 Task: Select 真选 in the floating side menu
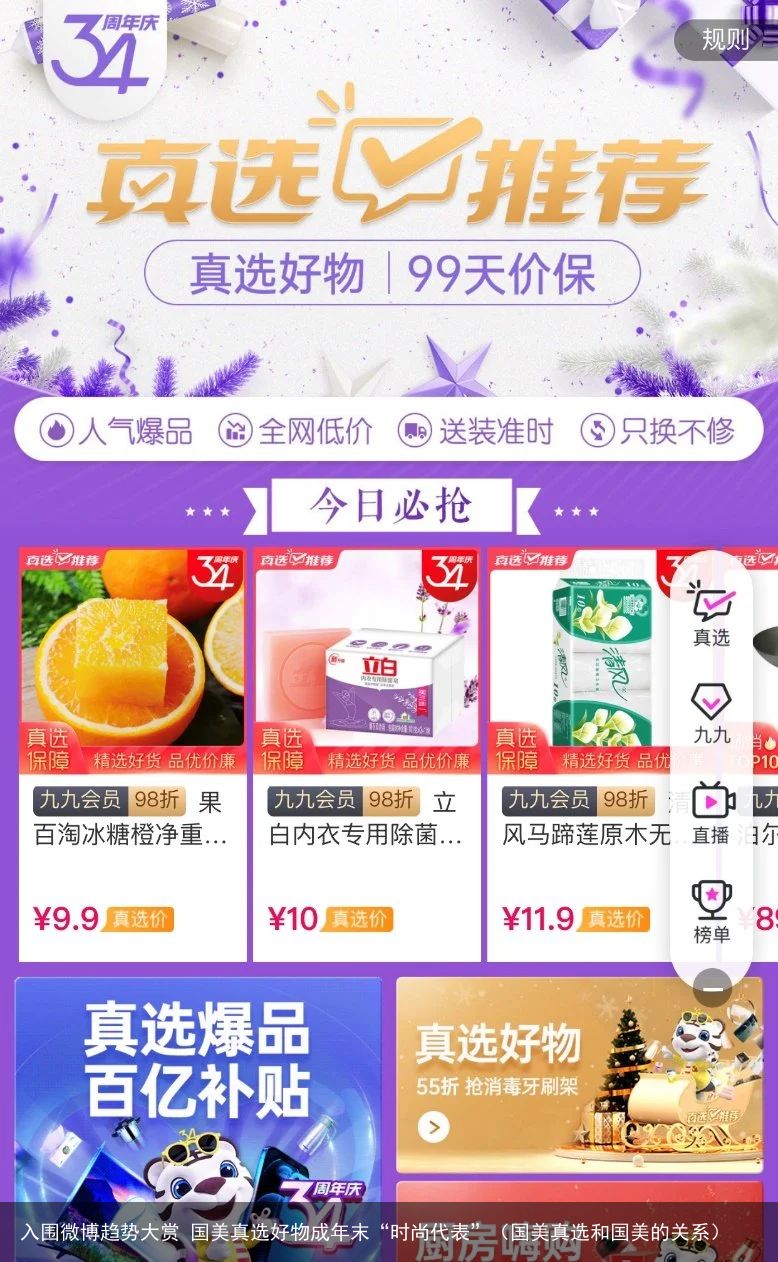pyautogui.click(x=712, y=614)
